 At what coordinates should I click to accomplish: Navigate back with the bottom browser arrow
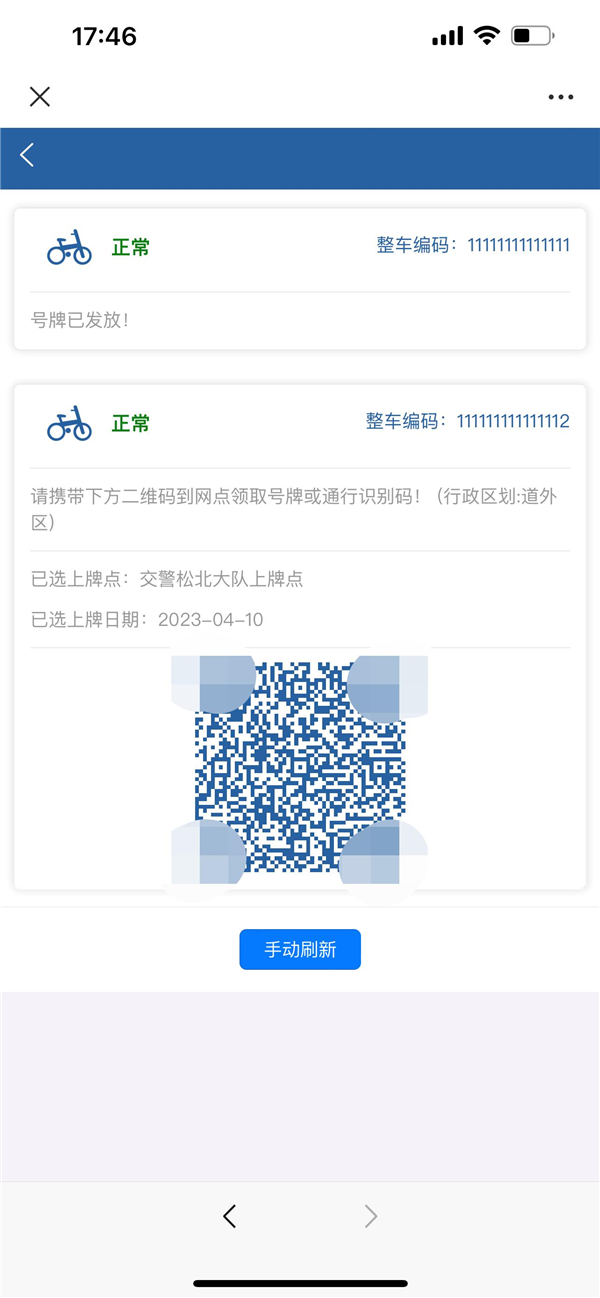pyautogui.click(x=230, y=1216)
